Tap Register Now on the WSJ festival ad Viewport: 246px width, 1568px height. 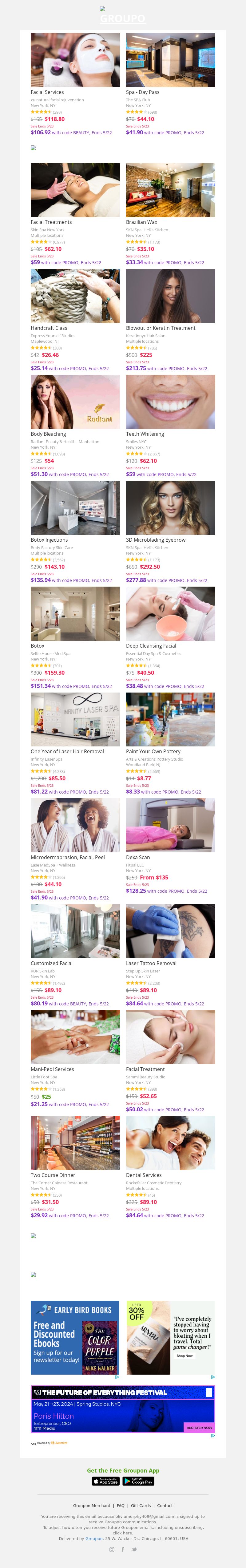199,1427
